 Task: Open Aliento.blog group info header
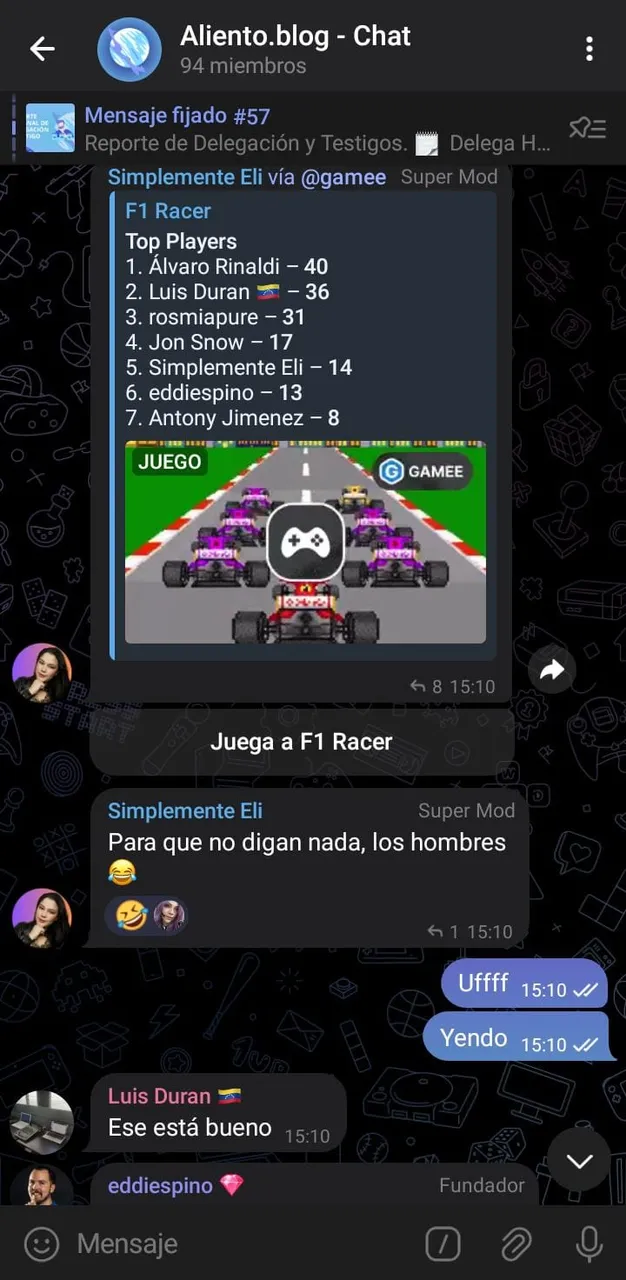pyautogui.click(x=295, y=48)
